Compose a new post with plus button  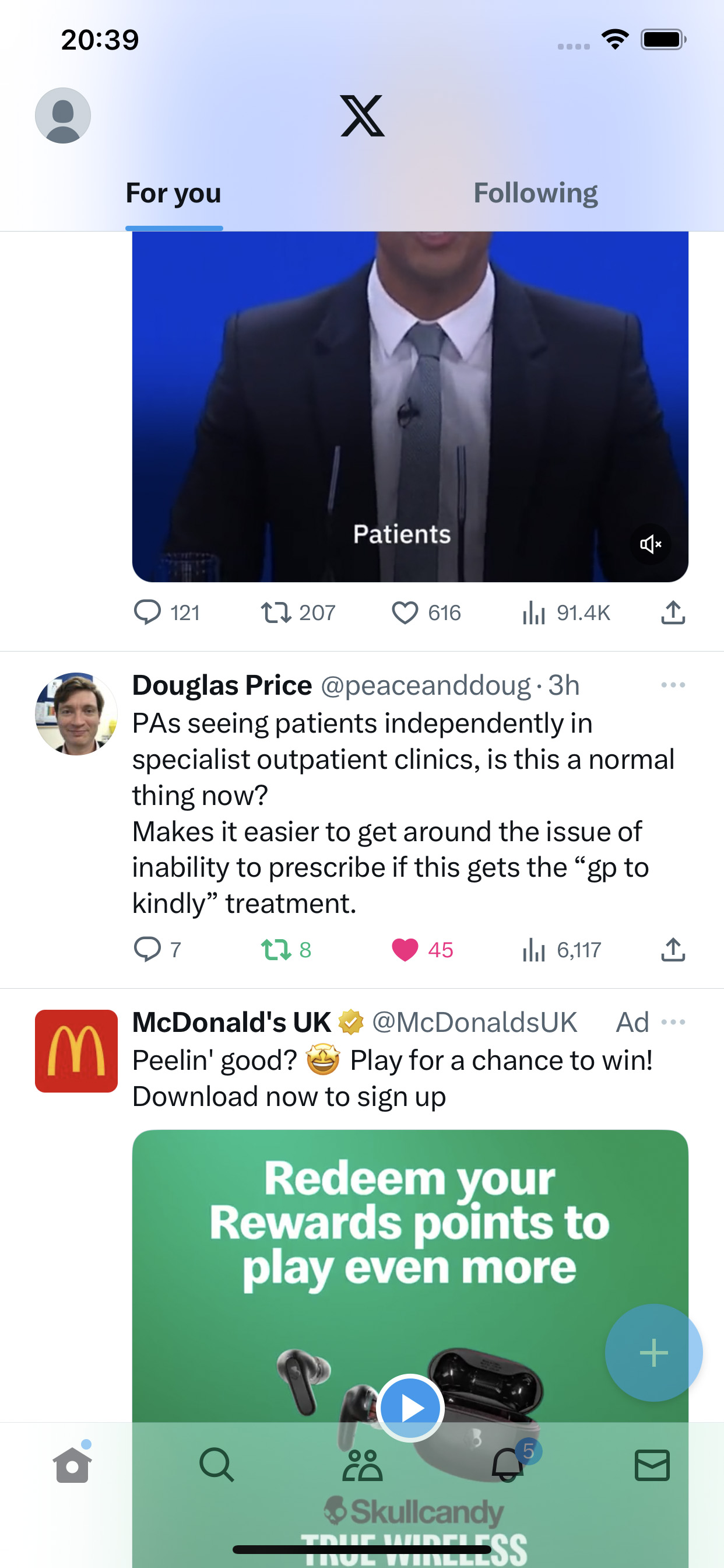pos(653,1353)
